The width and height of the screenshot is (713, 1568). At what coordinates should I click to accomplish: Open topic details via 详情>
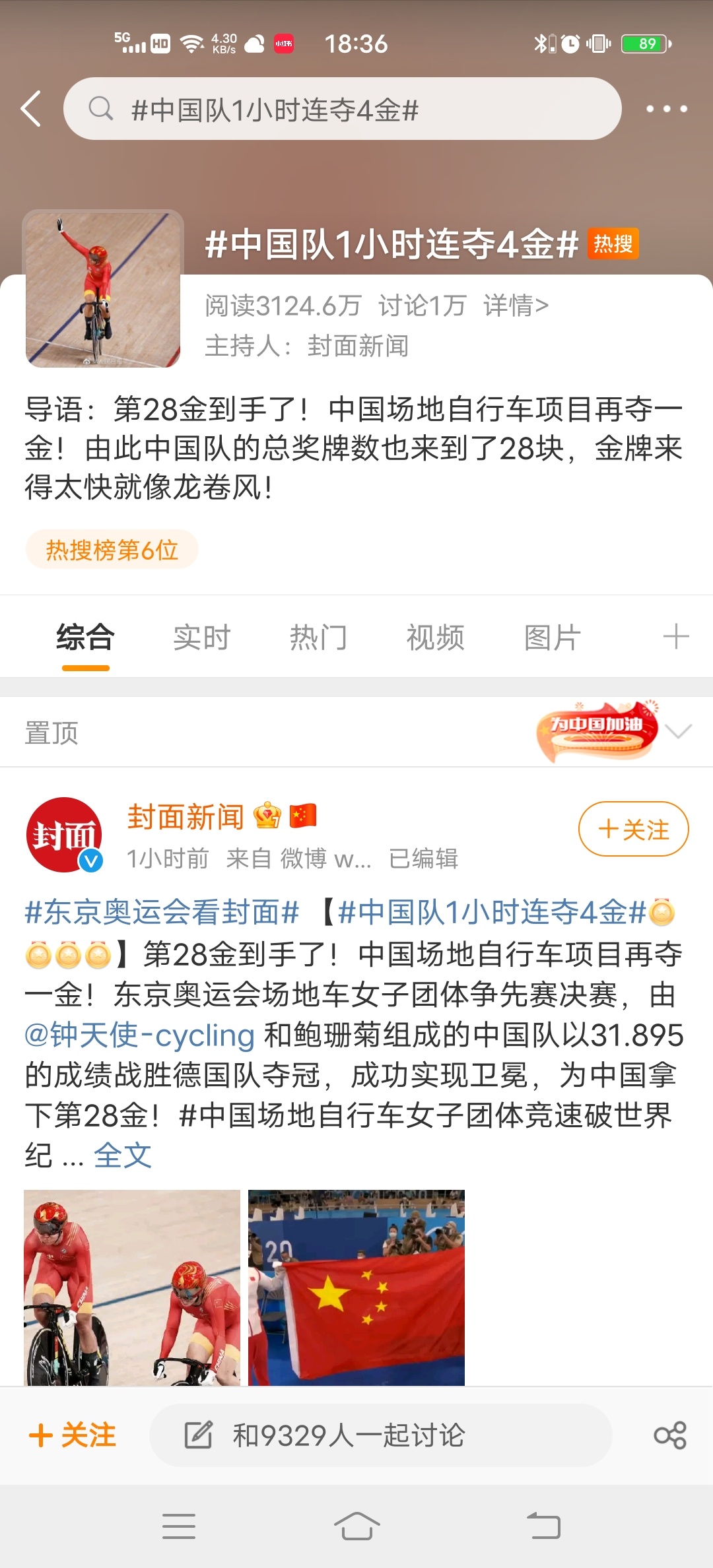point(516,306)
